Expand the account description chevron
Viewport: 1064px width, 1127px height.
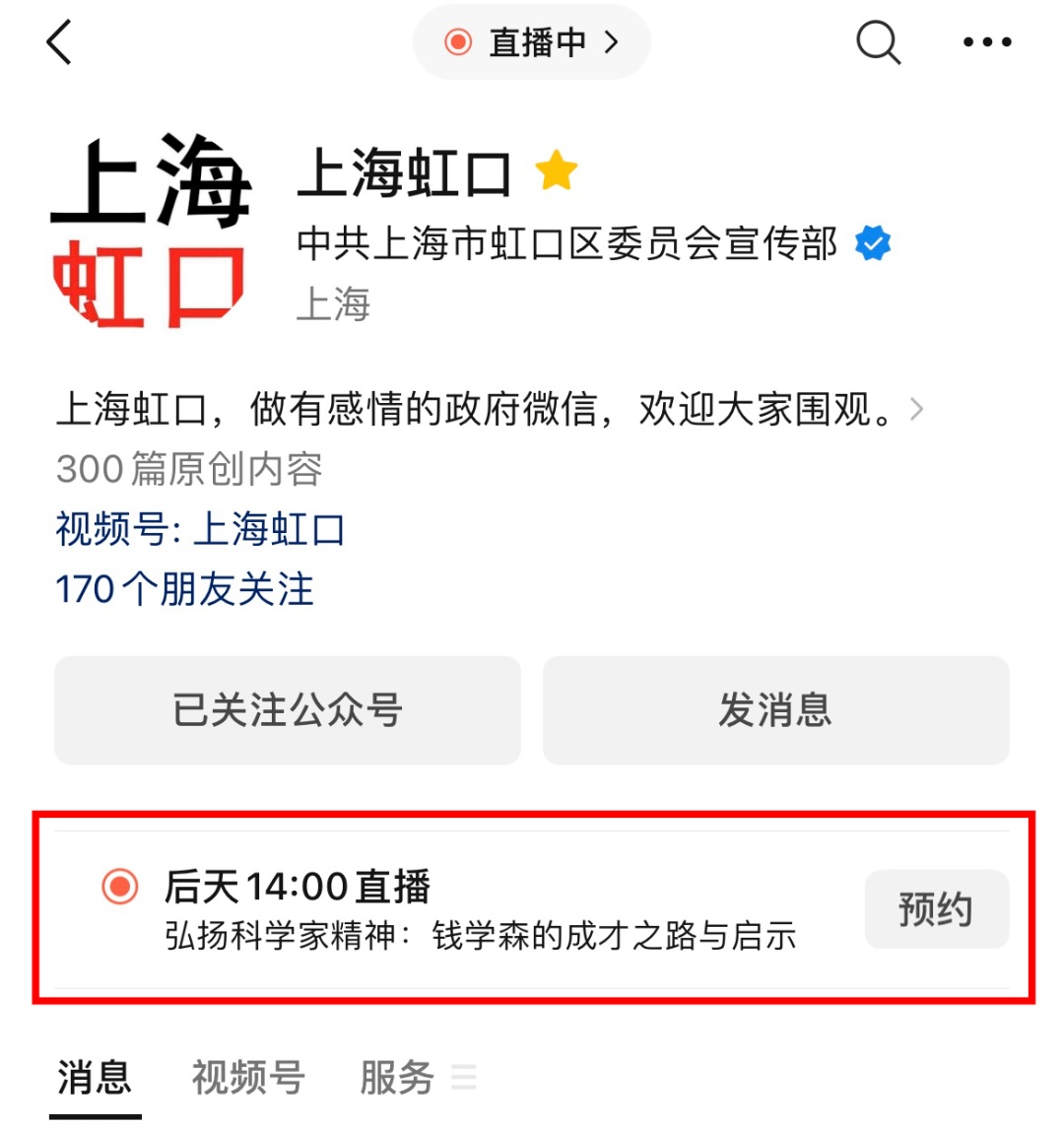[917, 409]
